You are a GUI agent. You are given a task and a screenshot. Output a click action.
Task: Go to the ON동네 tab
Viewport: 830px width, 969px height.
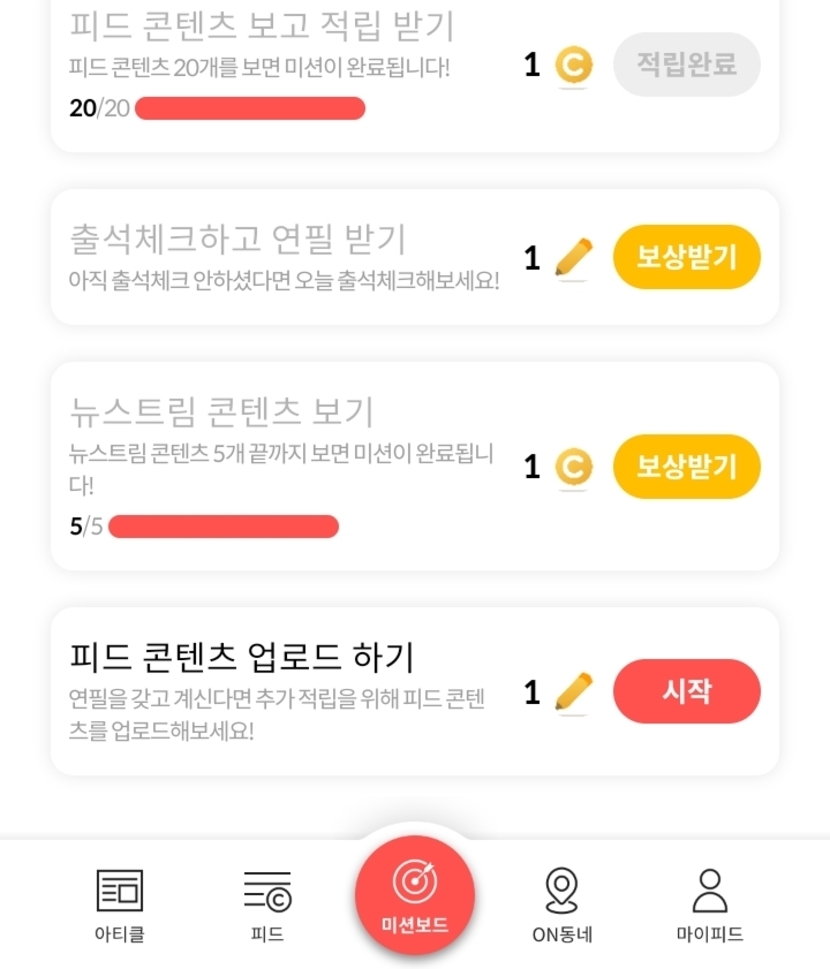(562, 905)
